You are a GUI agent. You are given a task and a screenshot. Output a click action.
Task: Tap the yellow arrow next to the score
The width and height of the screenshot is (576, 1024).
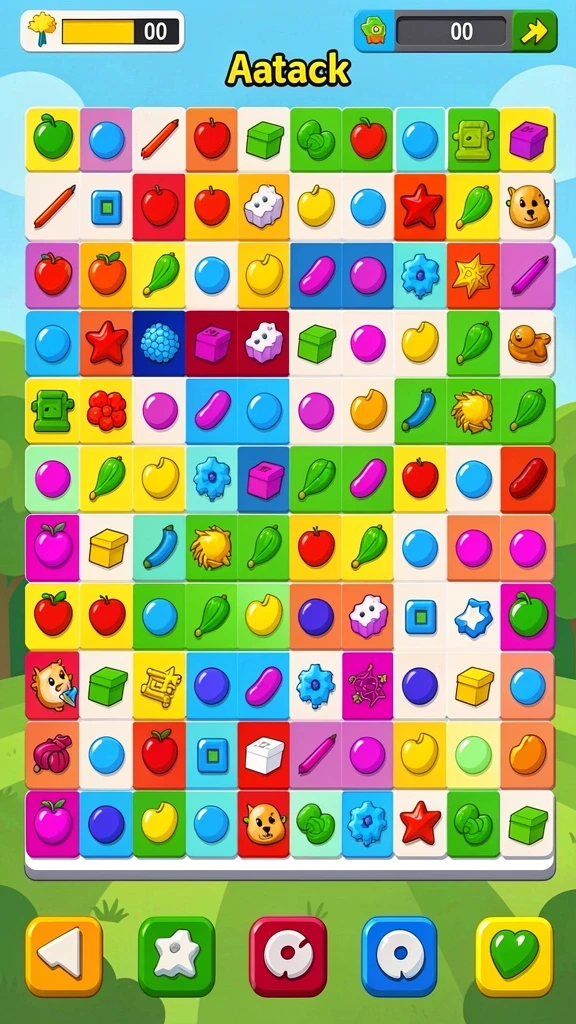534,31
